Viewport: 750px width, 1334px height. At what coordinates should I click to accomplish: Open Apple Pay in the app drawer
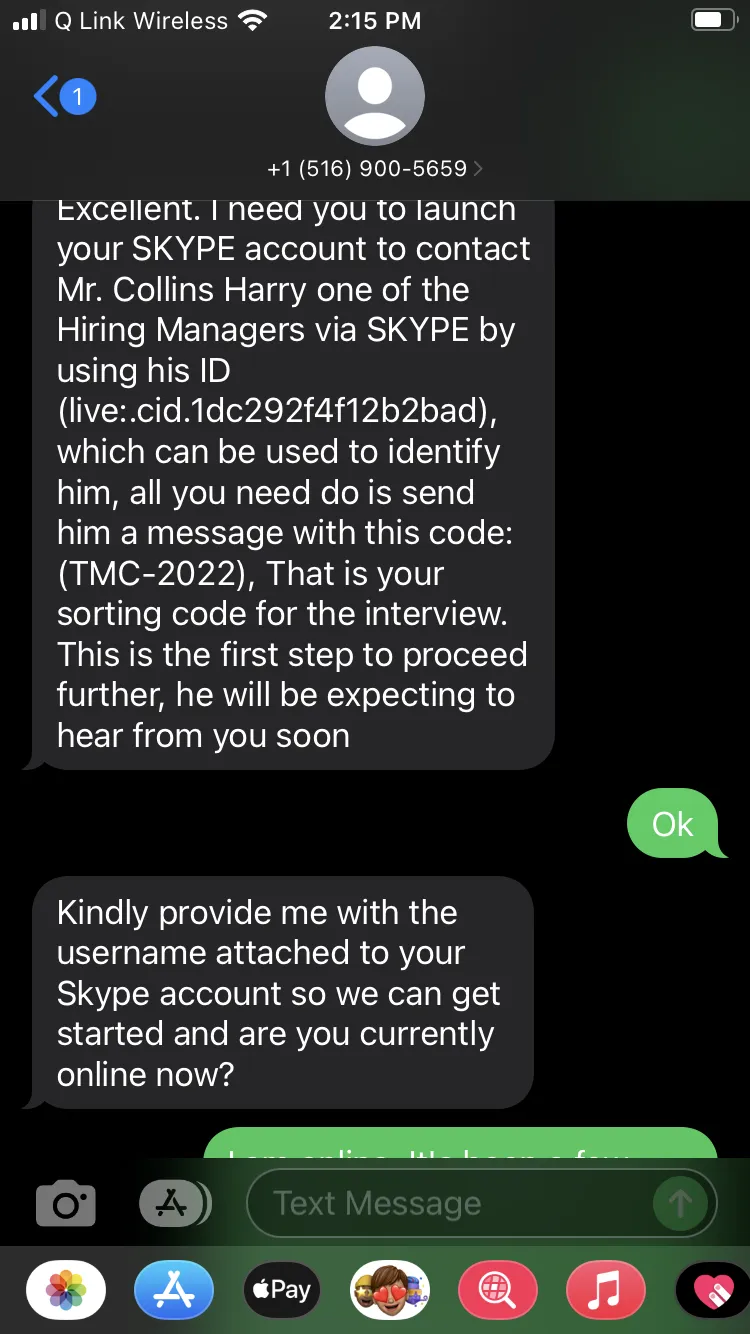282,1290
